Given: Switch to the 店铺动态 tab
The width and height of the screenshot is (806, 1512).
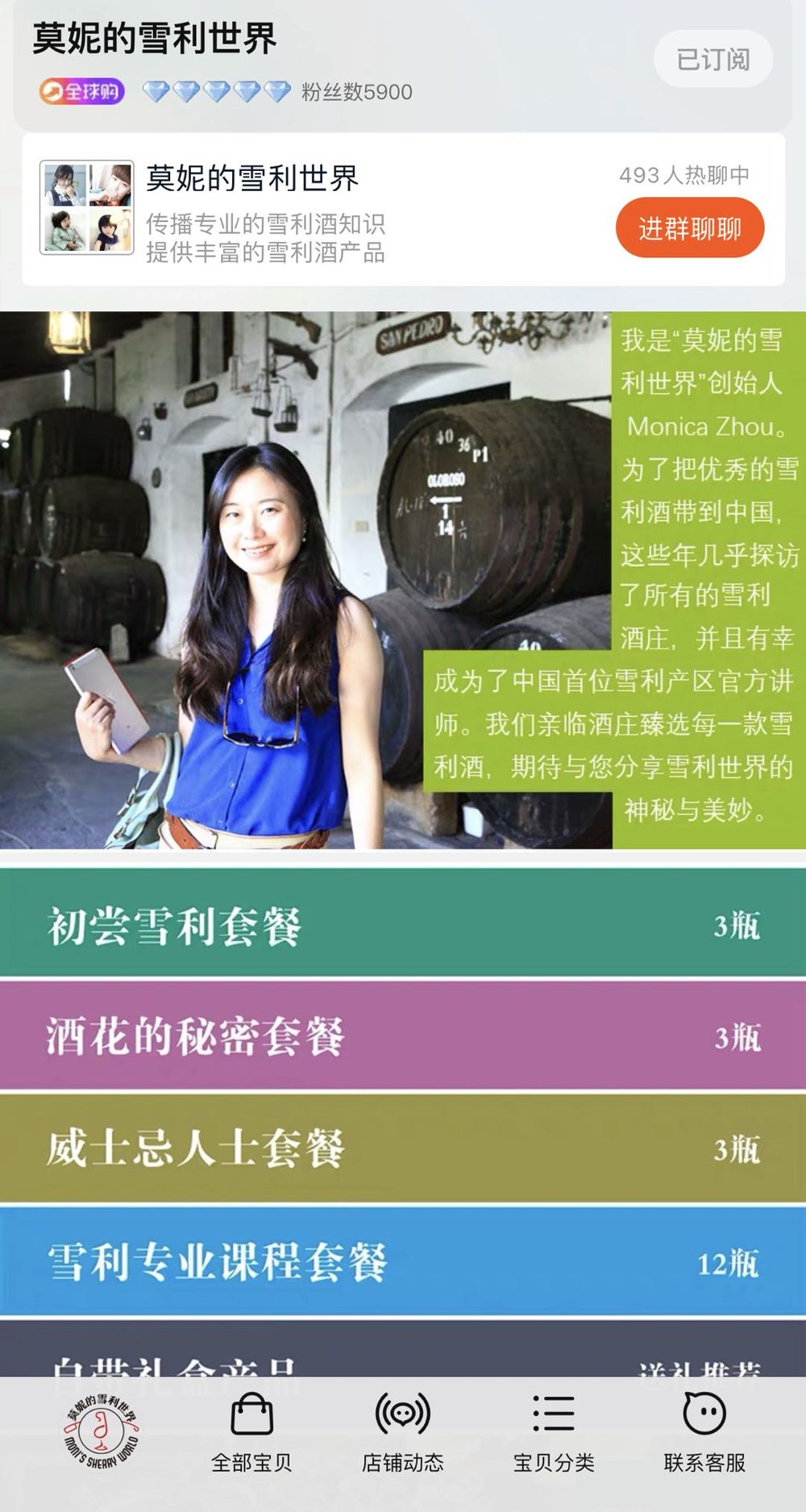Looking at the screenshot, I should pos(402,1431).
